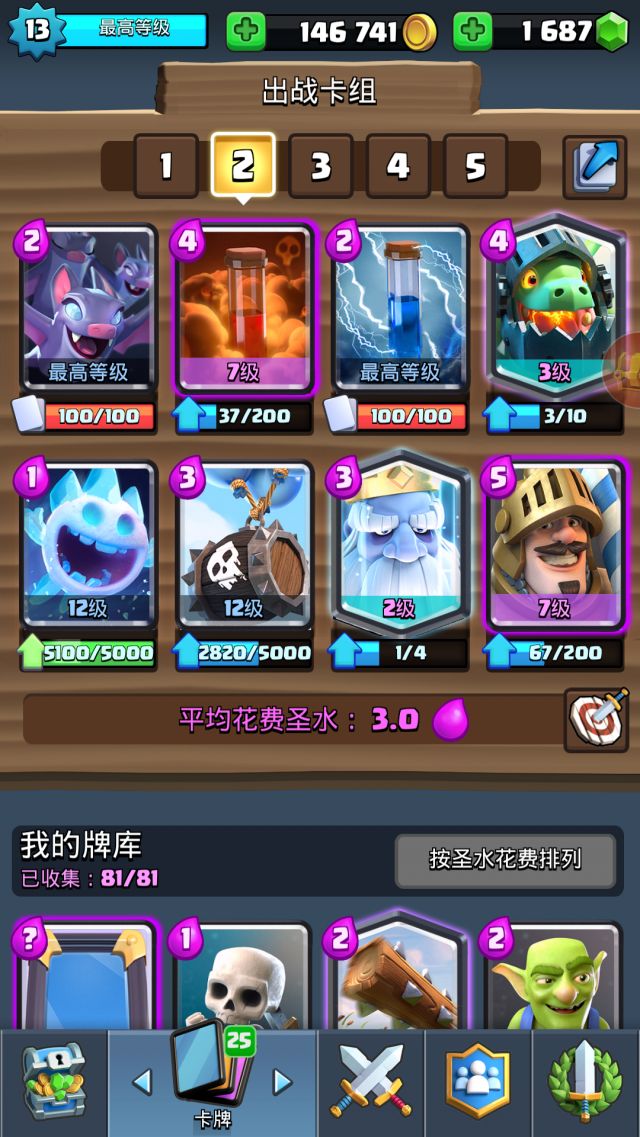Switch to battle deck slot 4

398,166
